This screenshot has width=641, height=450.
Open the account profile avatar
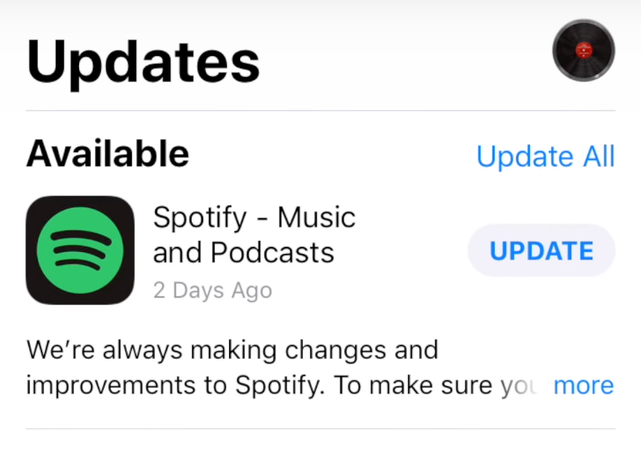click(583, 49)
